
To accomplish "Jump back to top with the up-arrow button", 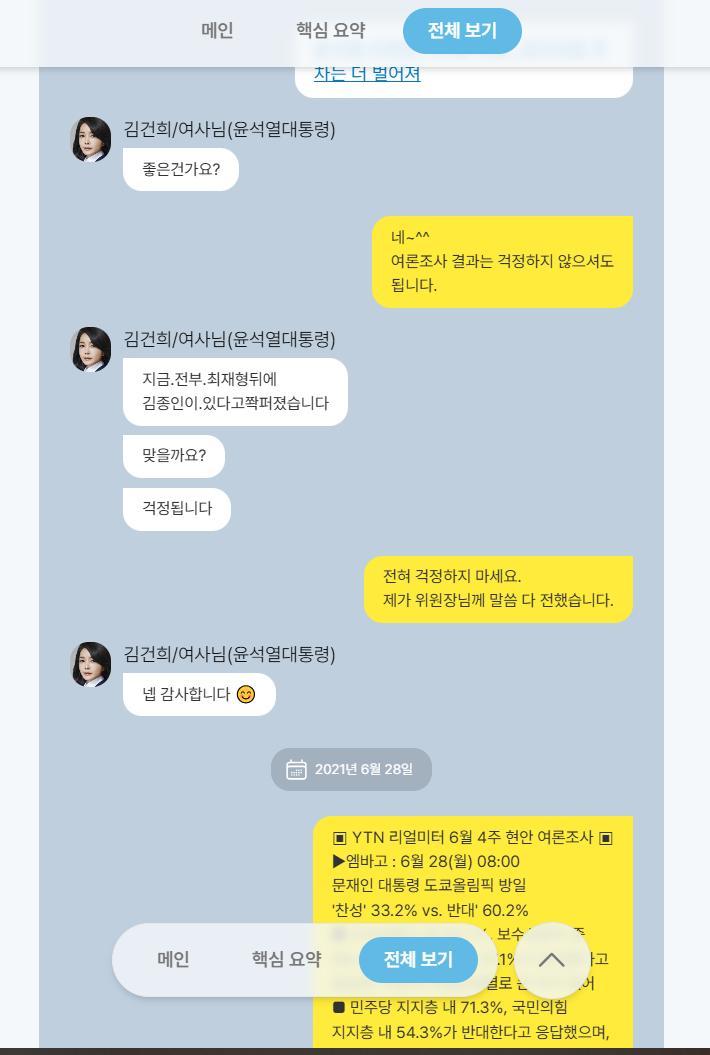I will click(x=551, y=960).
